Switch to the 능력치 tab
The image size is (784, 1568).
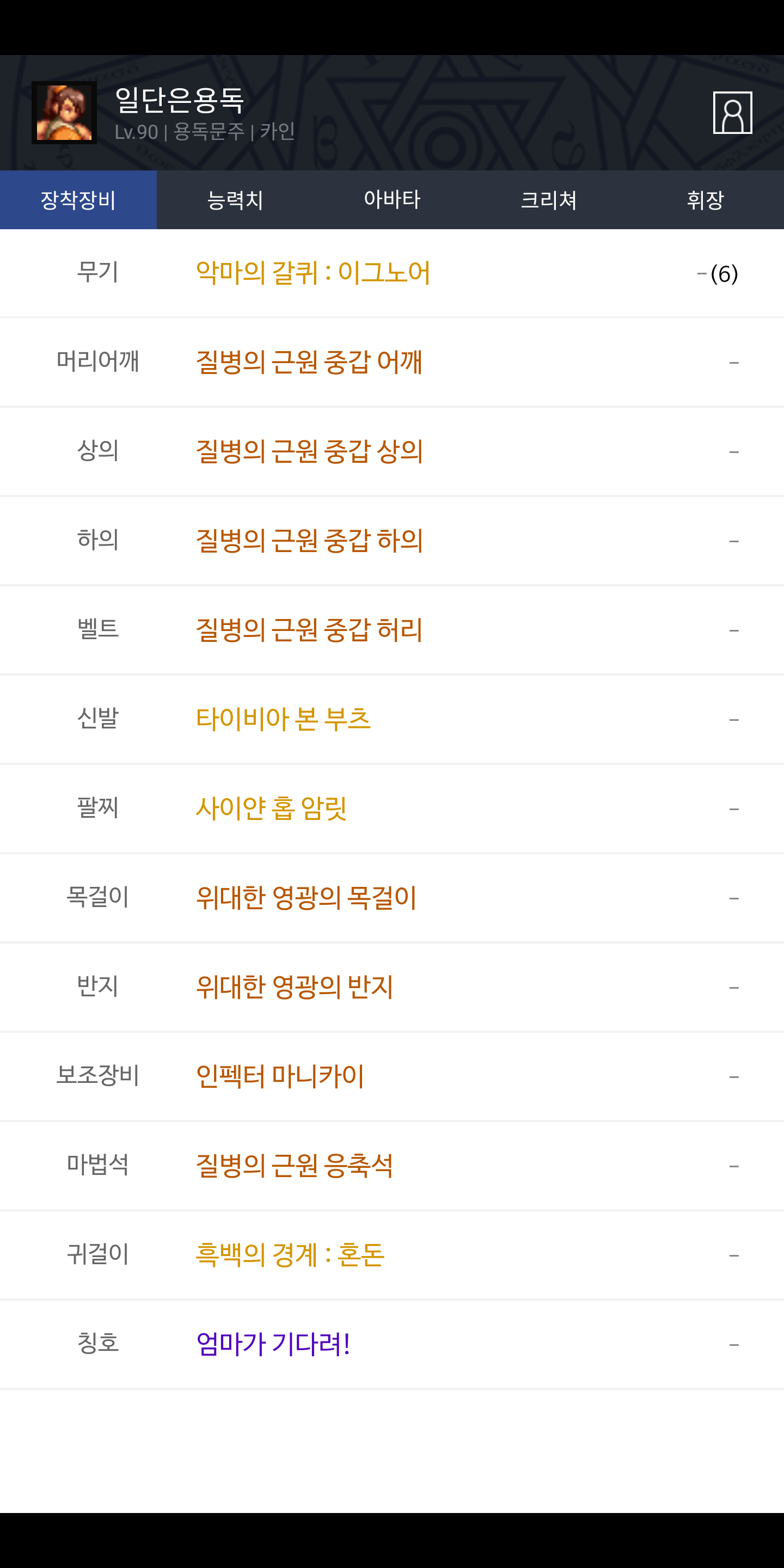click(x=235, y=200)
